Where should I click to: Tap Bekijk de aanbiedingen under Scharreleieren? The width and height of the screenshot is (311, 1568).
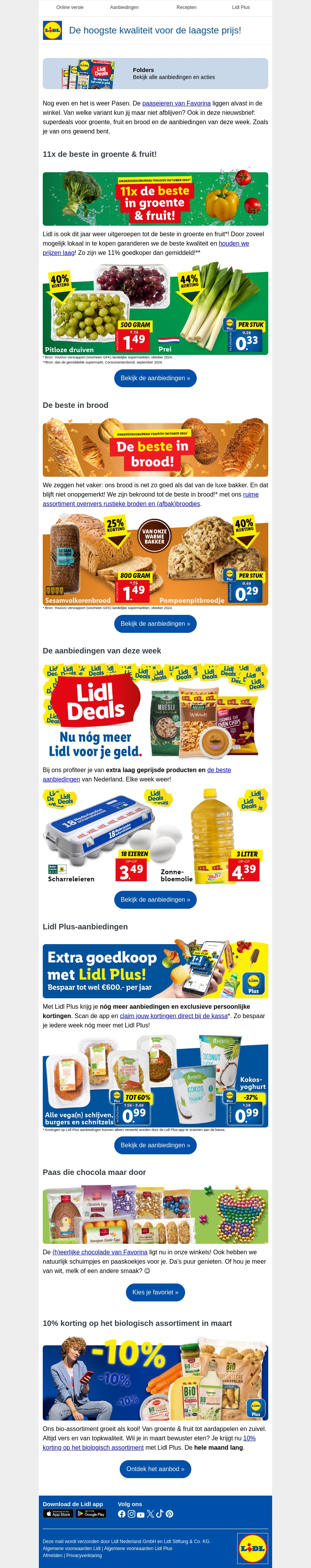[155, 899]
